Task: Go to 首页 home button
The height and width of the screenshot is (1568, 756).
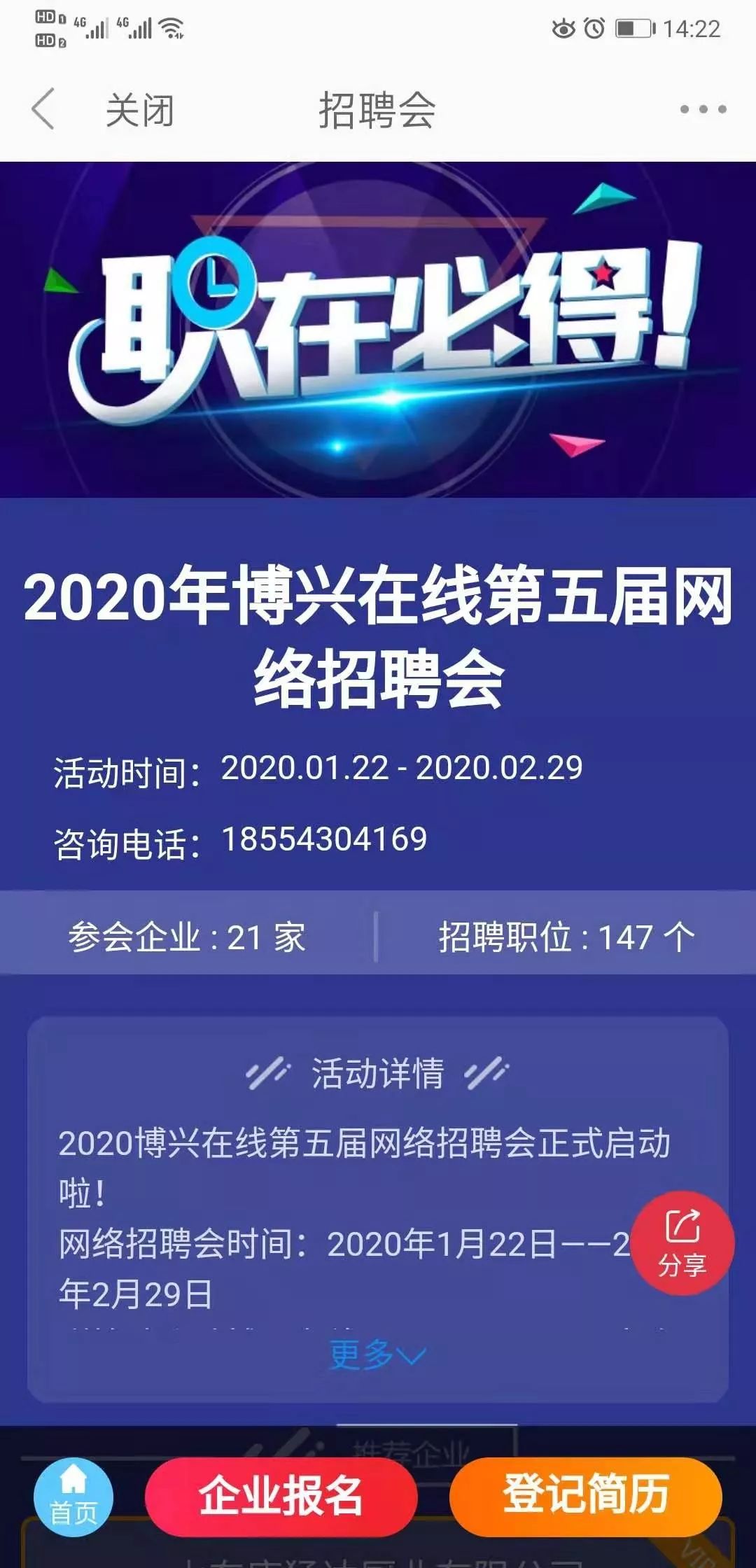Action: 73,1497
